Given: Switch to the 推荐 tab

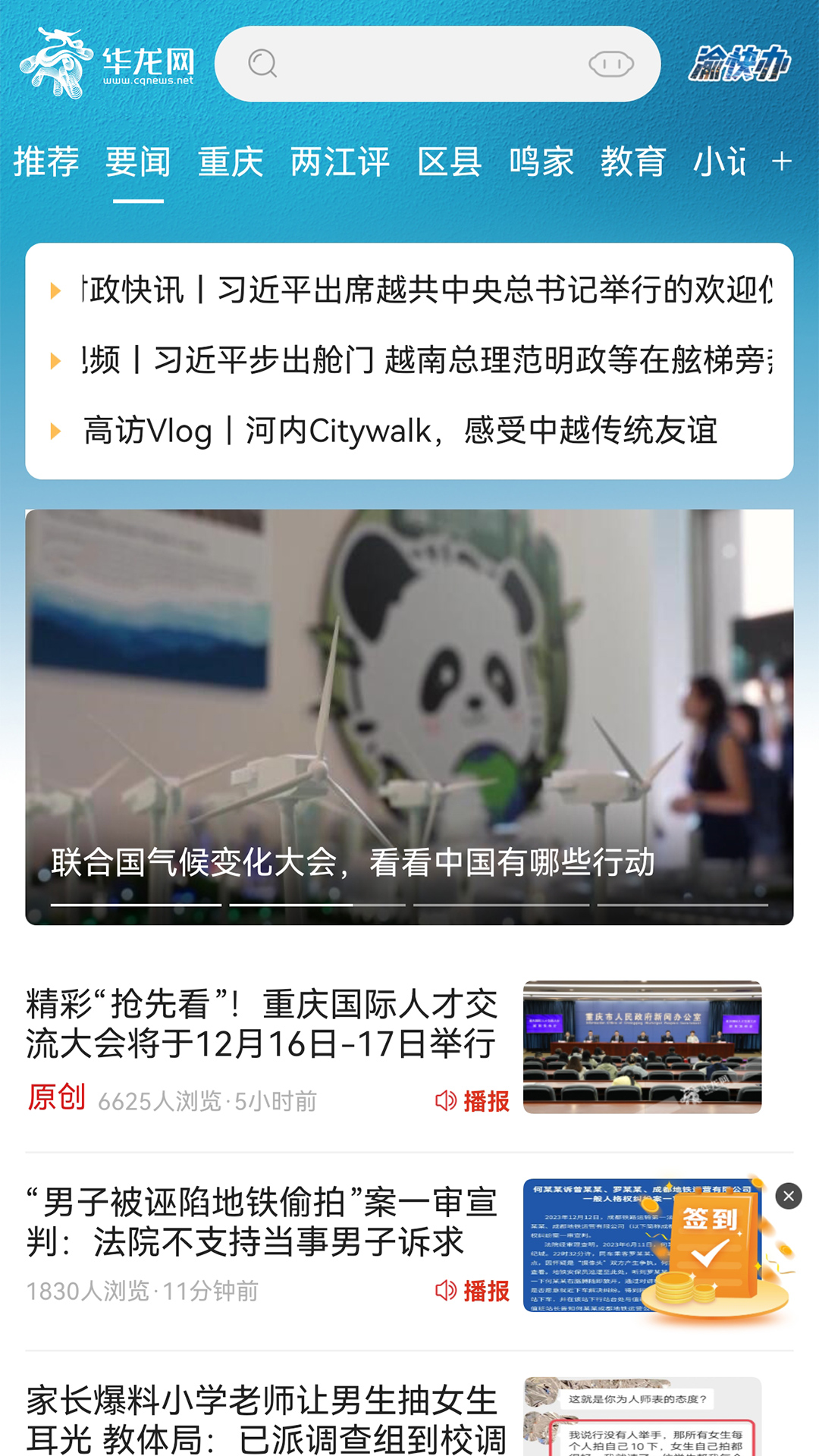Looking at the screenshot, I should (47, 161).
